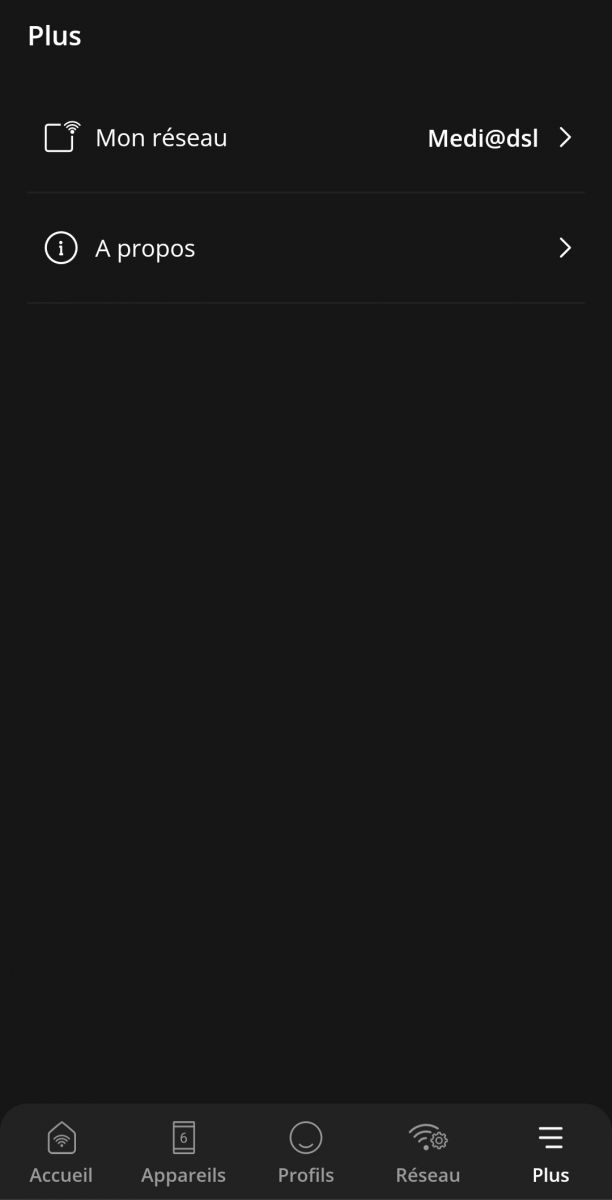The width and height of the screenshot is (612, 1200).
Task: Switch to the Accueil tab
Action: coord(61,1152)
